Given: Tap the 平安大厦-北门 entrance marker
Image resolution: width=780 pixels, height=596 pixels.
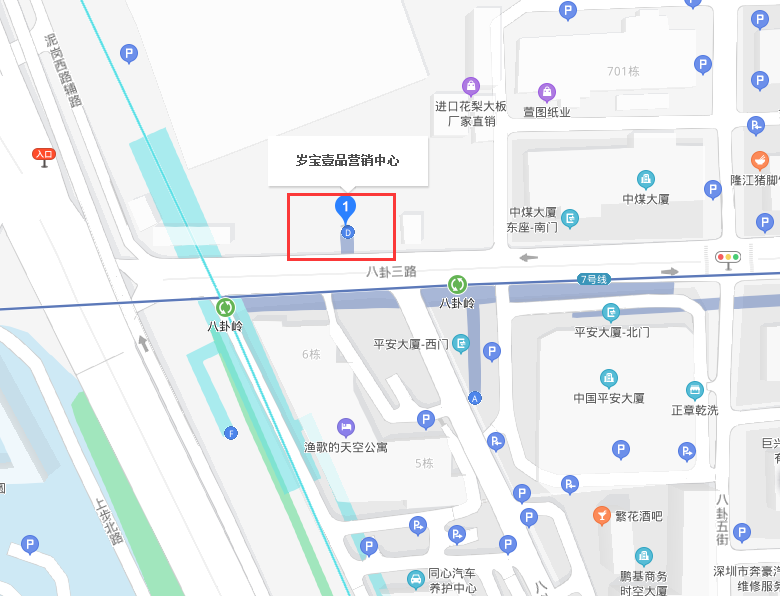Looking at the screenshot, I should point(611,312).
